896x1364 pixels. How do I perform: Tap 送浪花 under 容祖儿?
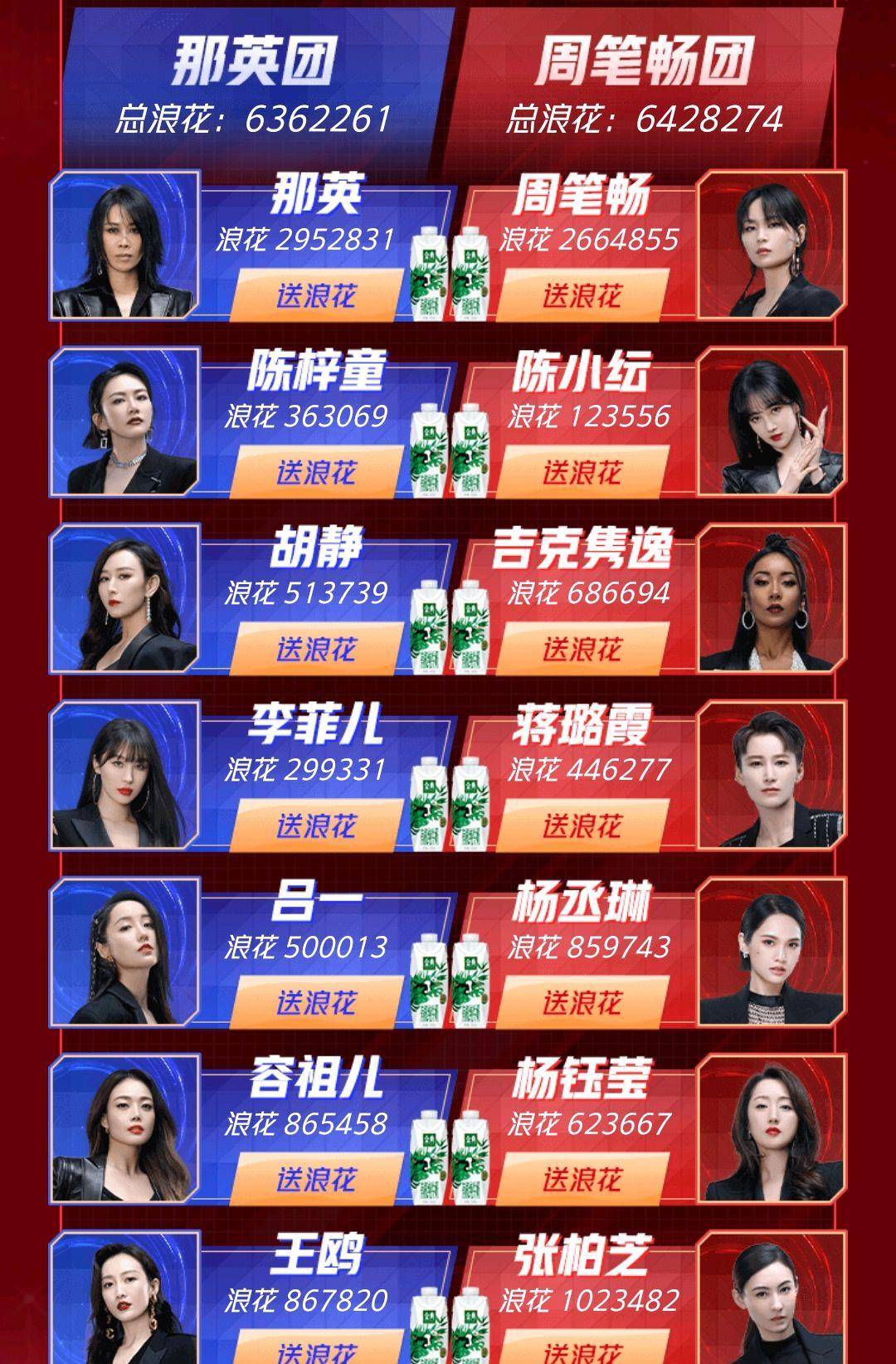[316, 1179]
